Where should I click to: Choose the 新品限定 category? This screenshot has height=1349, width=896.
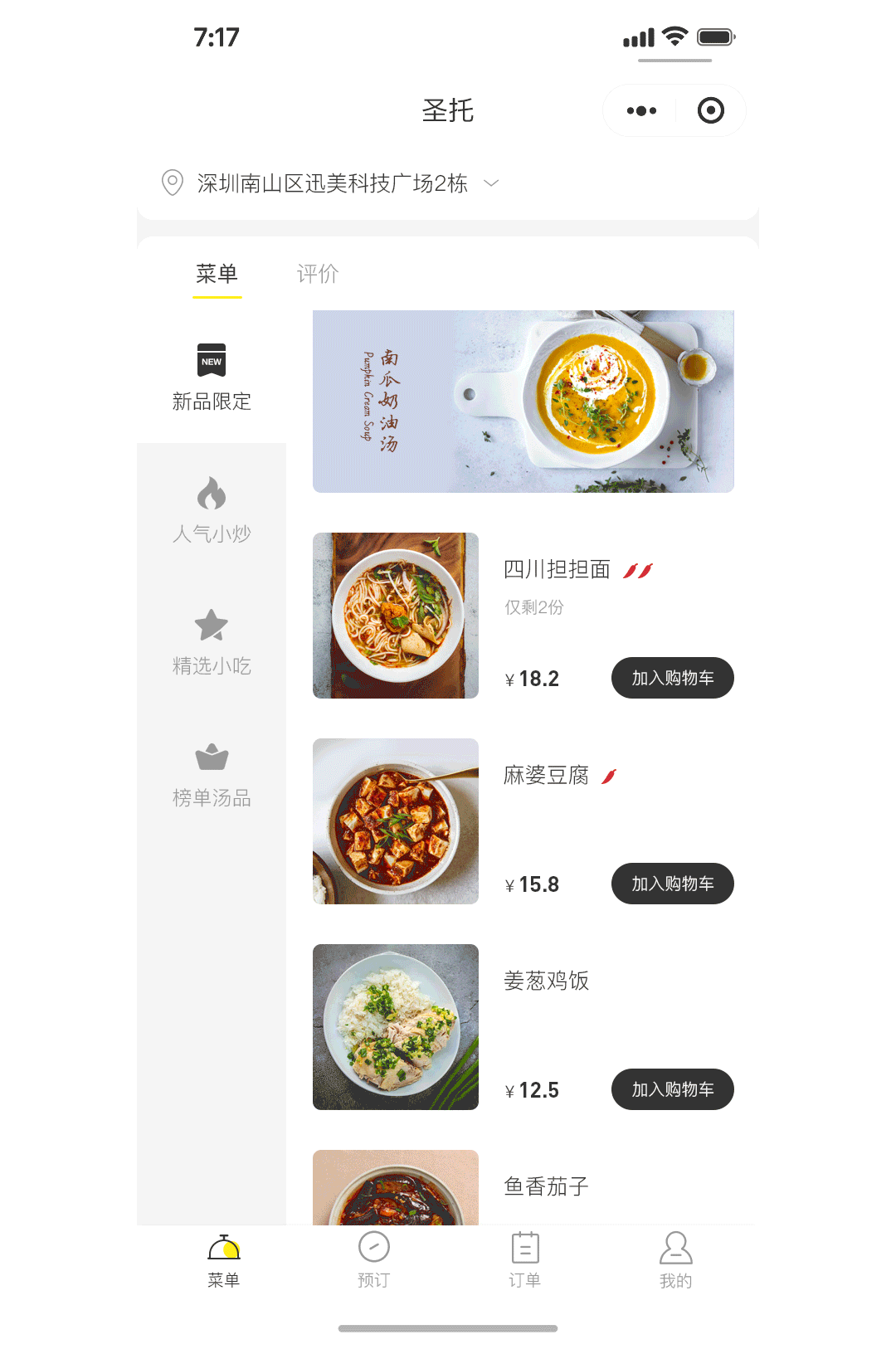click(212, 377)
